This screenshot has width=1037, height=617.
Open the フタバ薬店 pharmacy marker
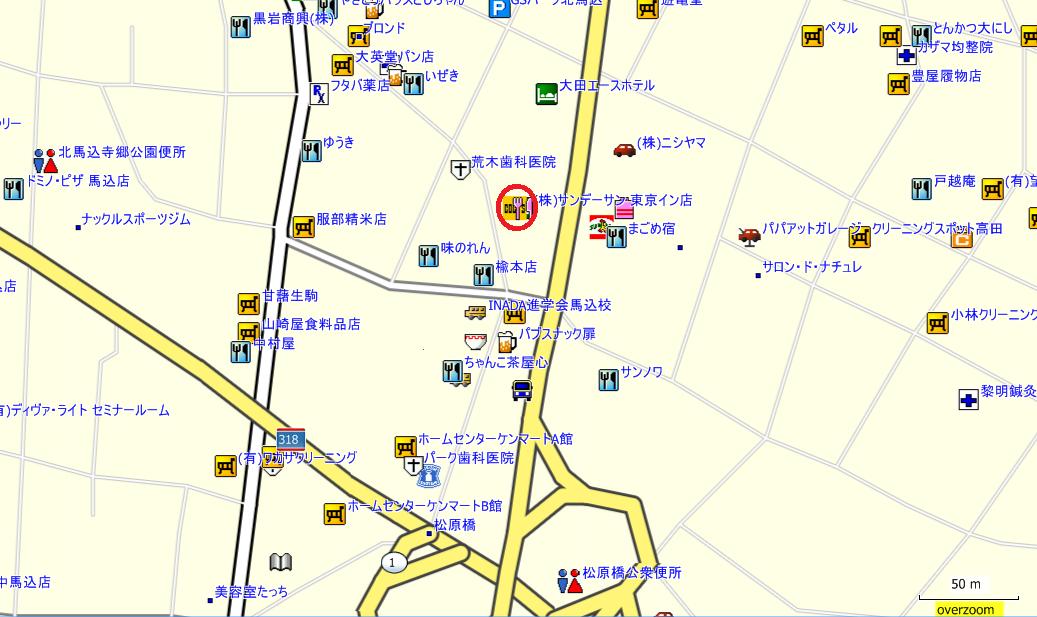tap(319, 93)
